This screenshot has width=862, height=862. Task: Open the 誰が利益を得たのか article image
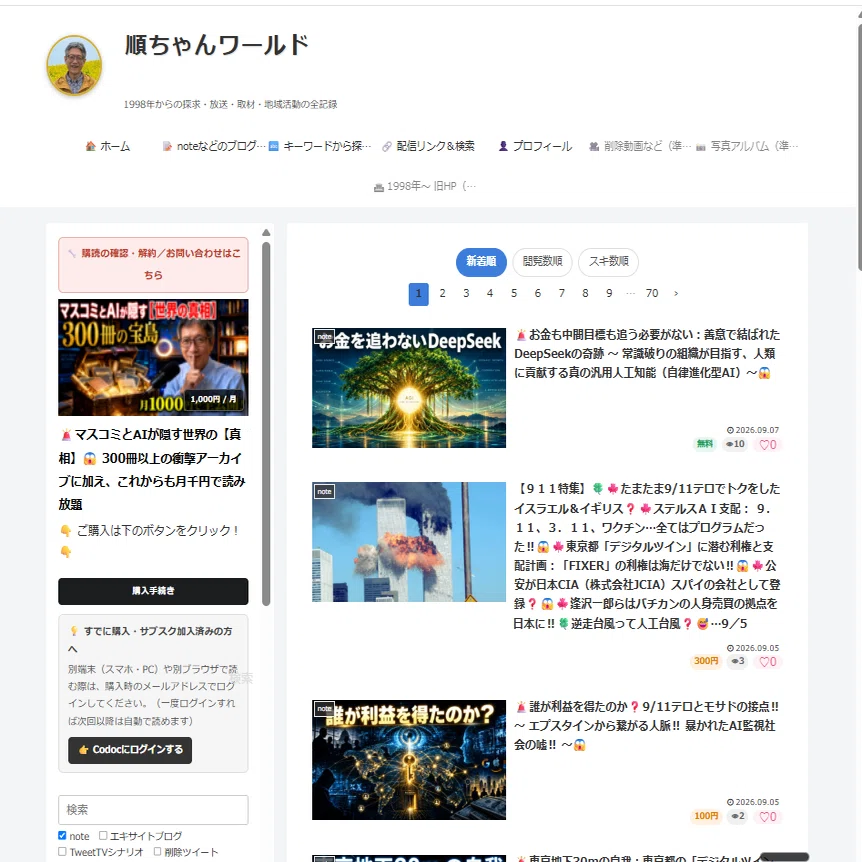(x=408, y=759)
